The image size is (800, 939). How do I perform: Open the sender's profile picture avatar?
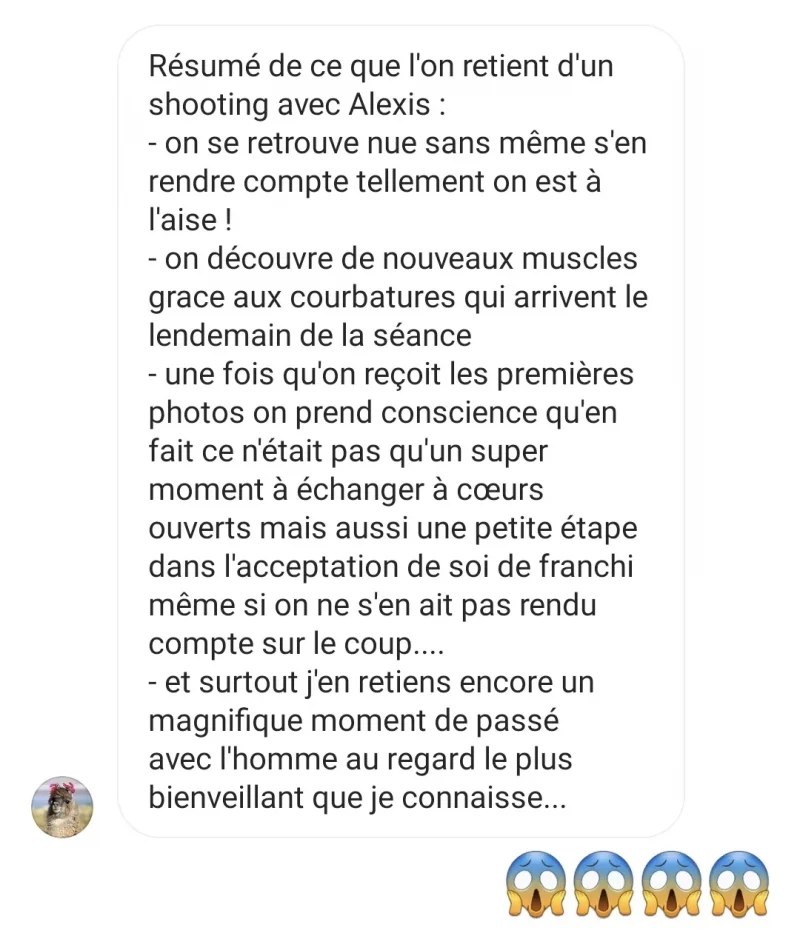[63, 806]
